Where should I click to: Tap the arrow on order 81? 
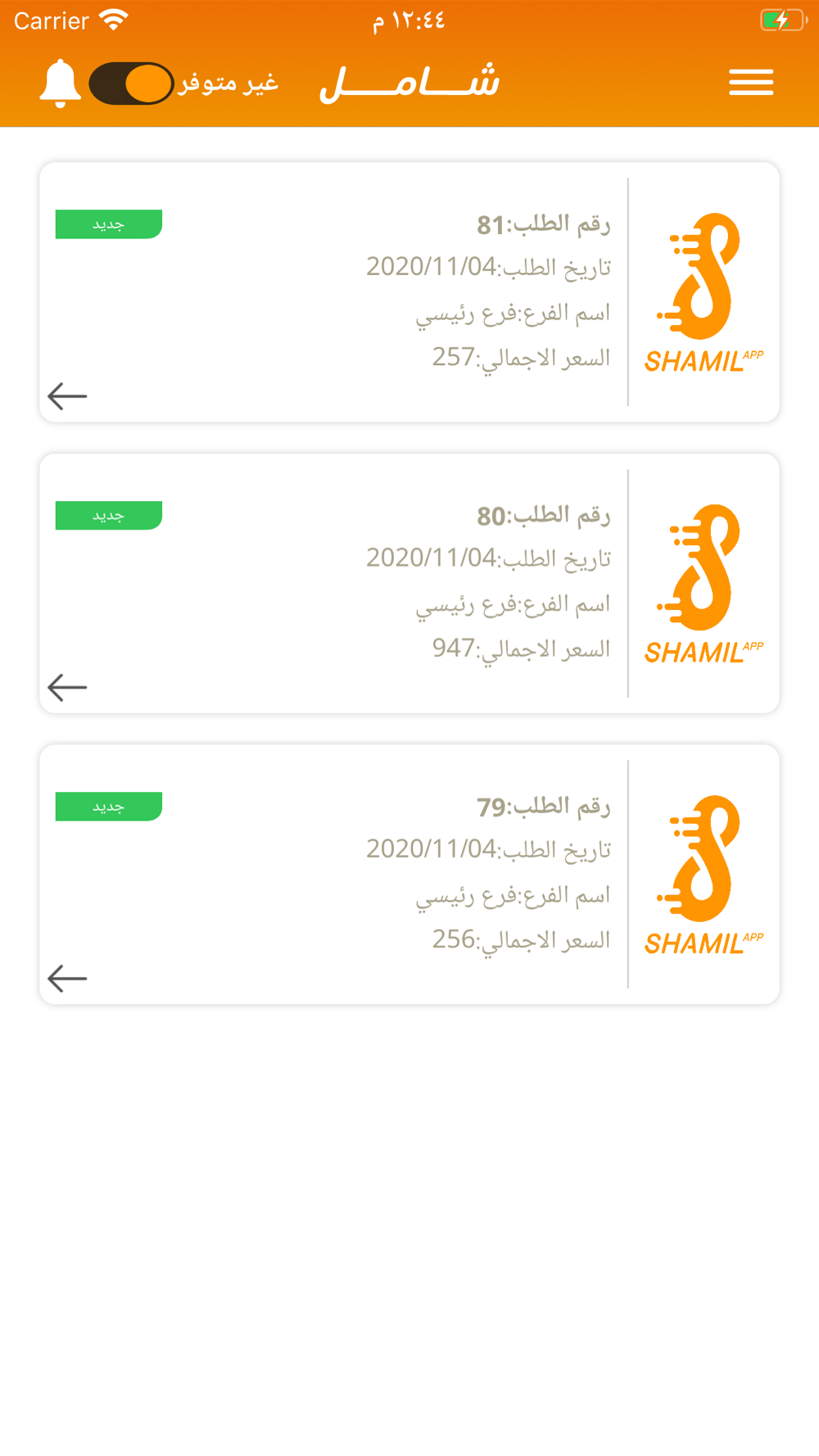tap(67, 396)
